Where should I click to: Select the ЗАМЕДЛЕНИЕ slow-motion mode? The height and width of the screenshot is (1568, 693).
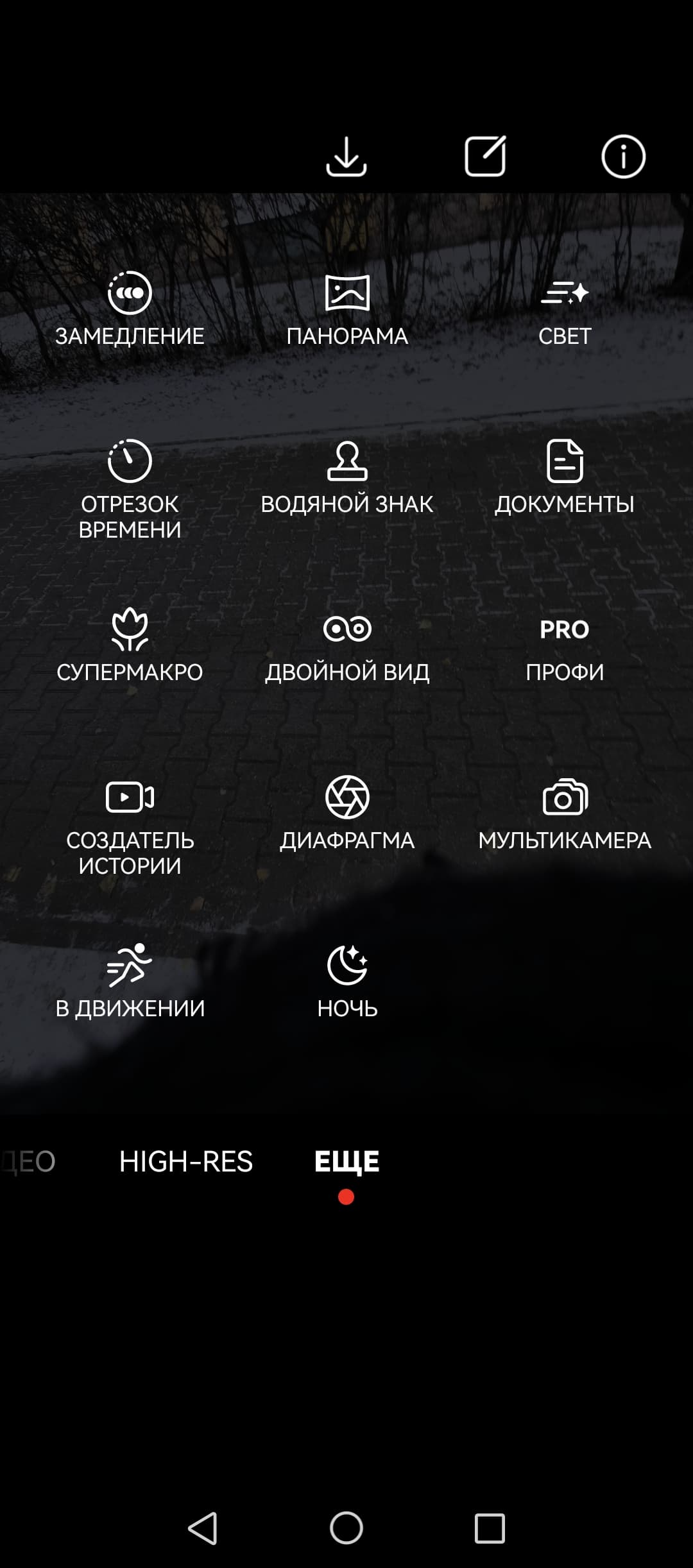[130, 308]
